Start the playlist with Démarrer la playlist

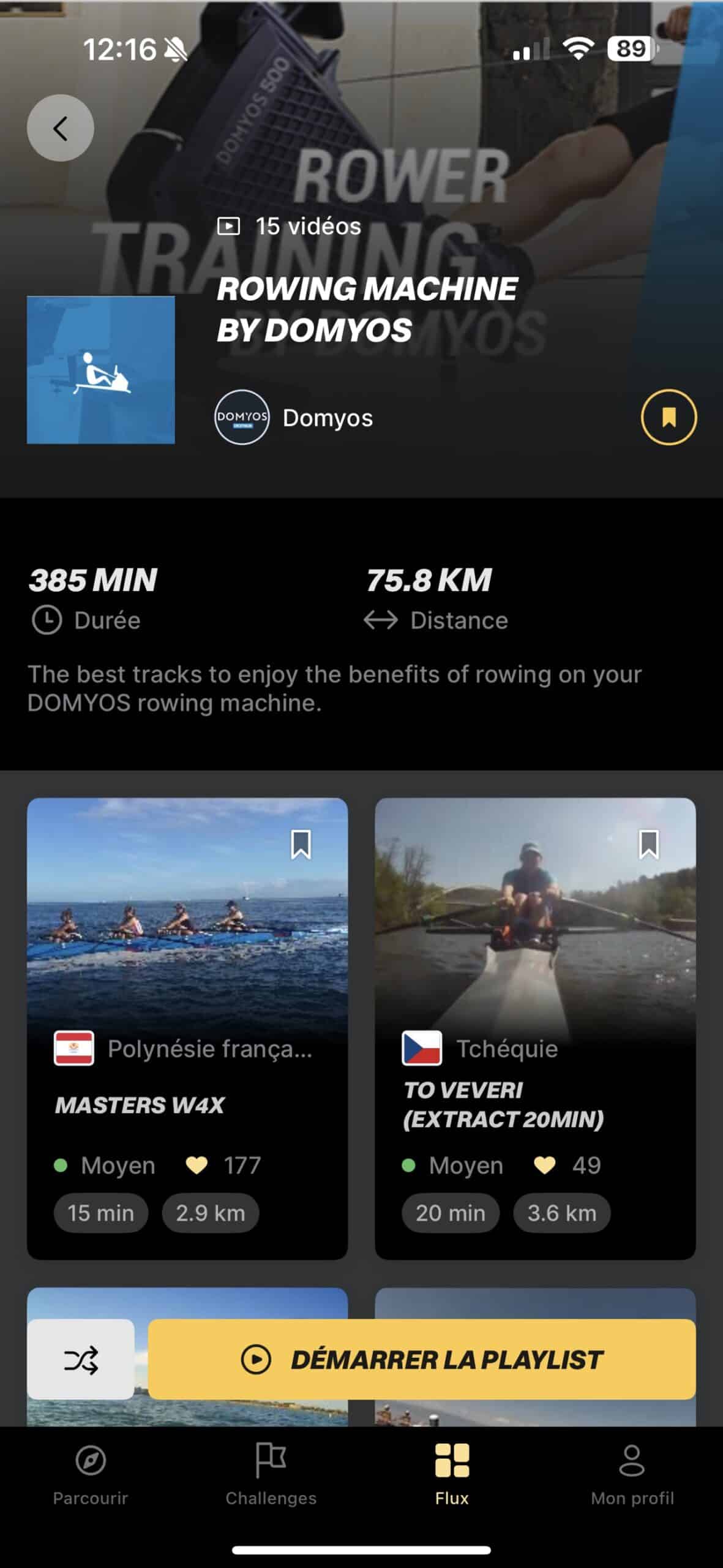tap(422, 1360)
